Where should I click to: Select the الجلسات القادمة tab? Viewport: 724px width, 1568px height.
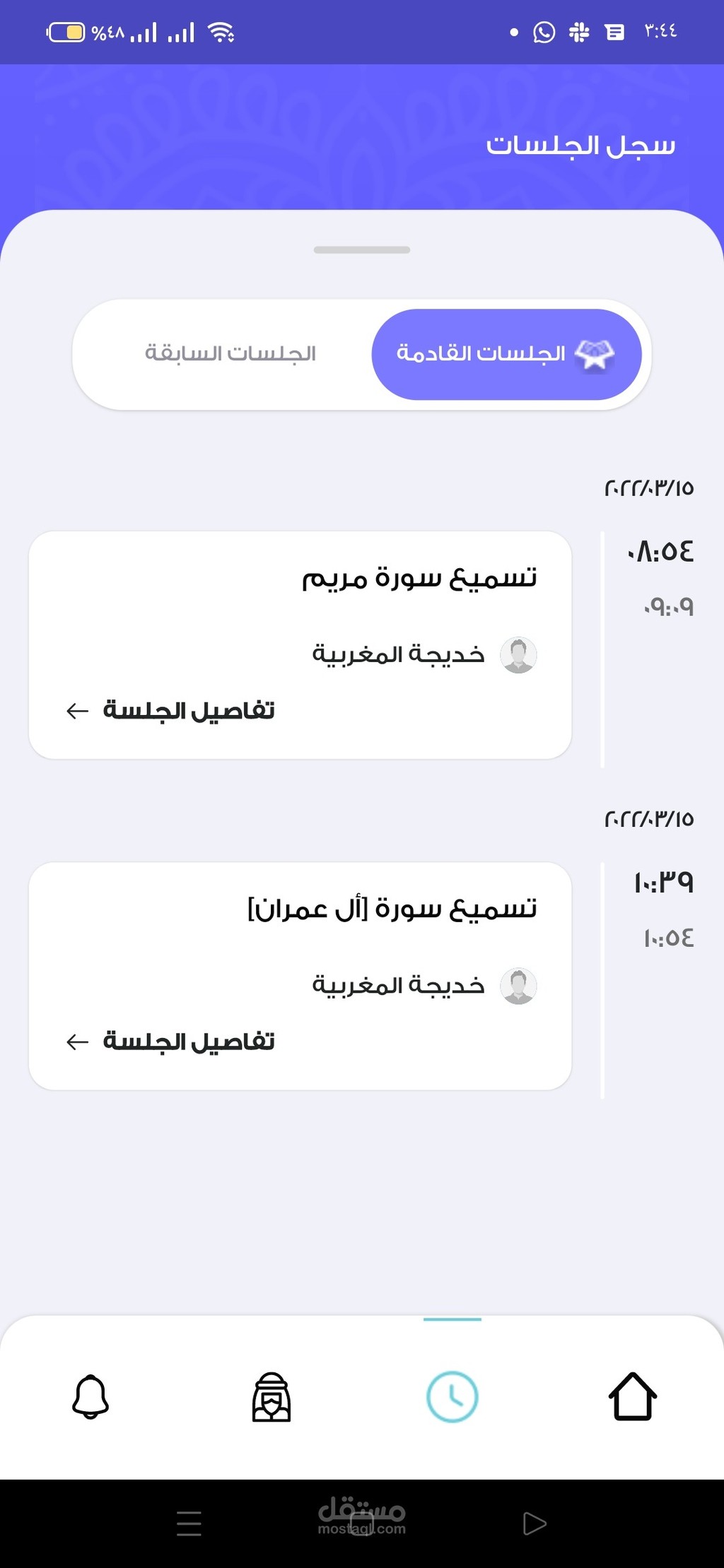point(506,354)
